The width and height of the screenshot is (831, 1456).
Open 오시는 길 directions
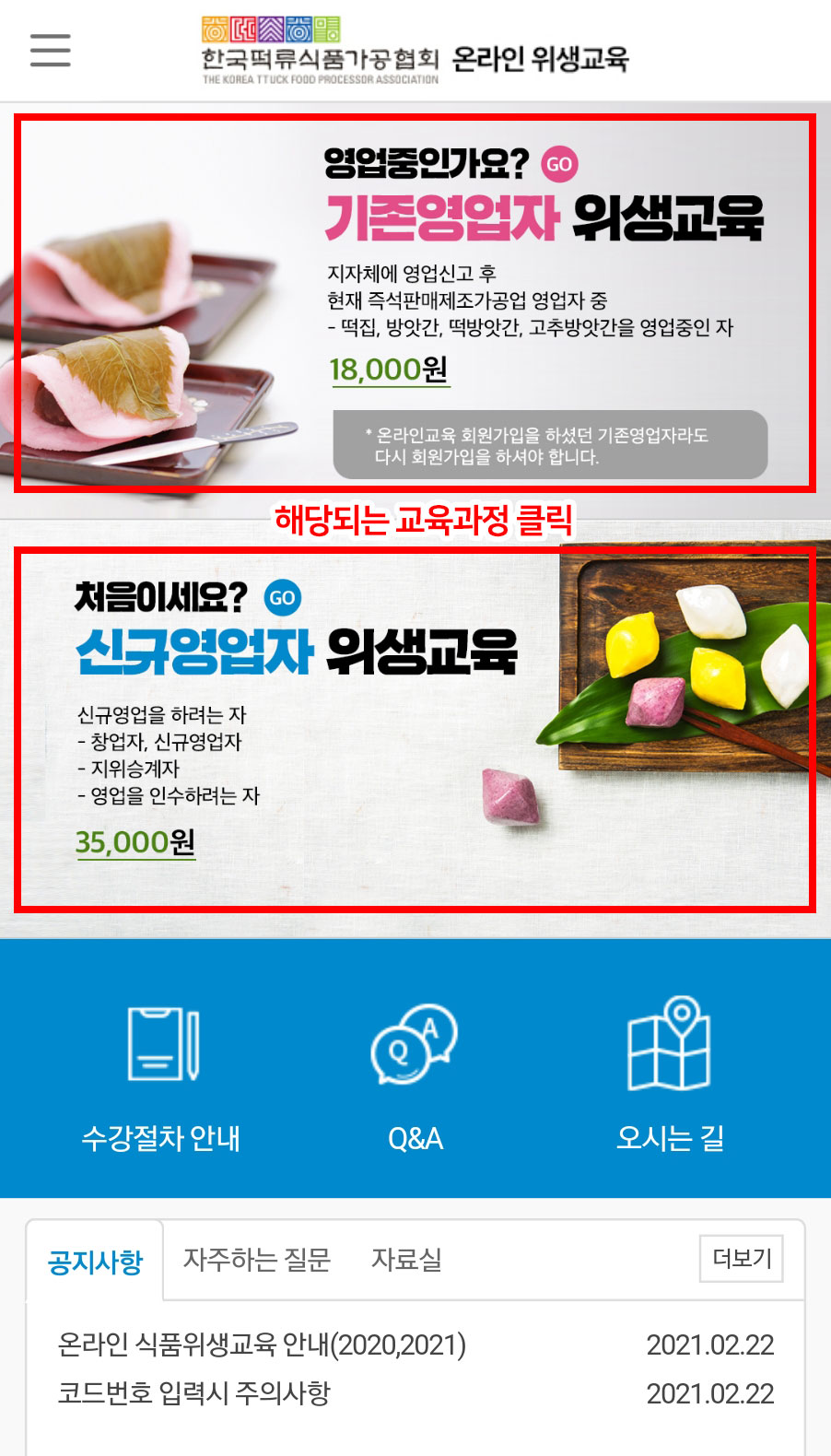pos(670,1074)
